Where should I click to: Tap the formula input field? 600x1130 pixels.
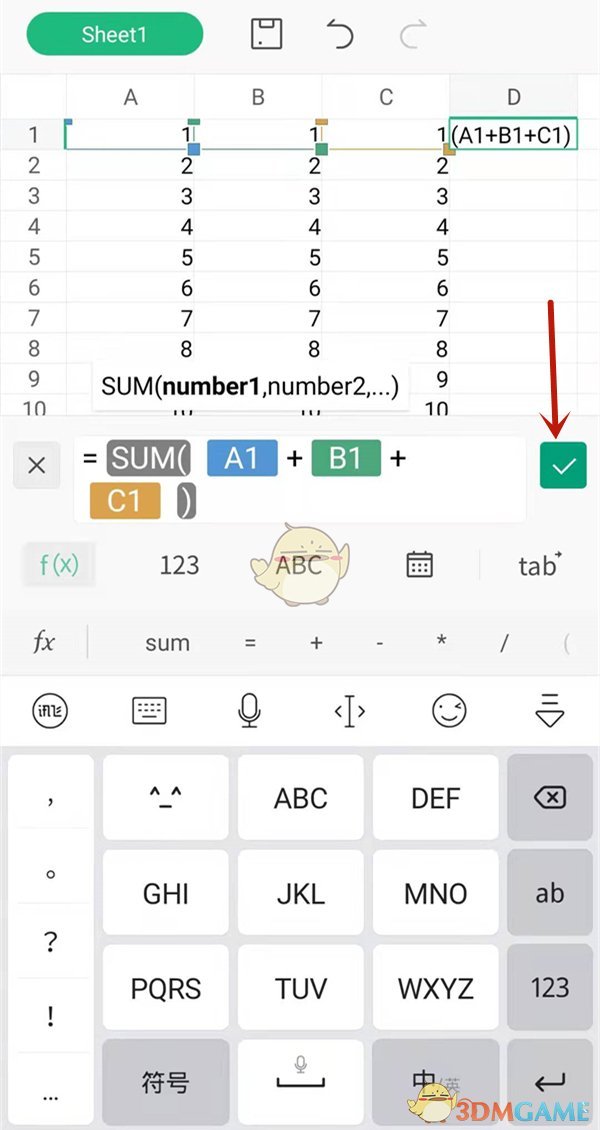tap(300, 479)
